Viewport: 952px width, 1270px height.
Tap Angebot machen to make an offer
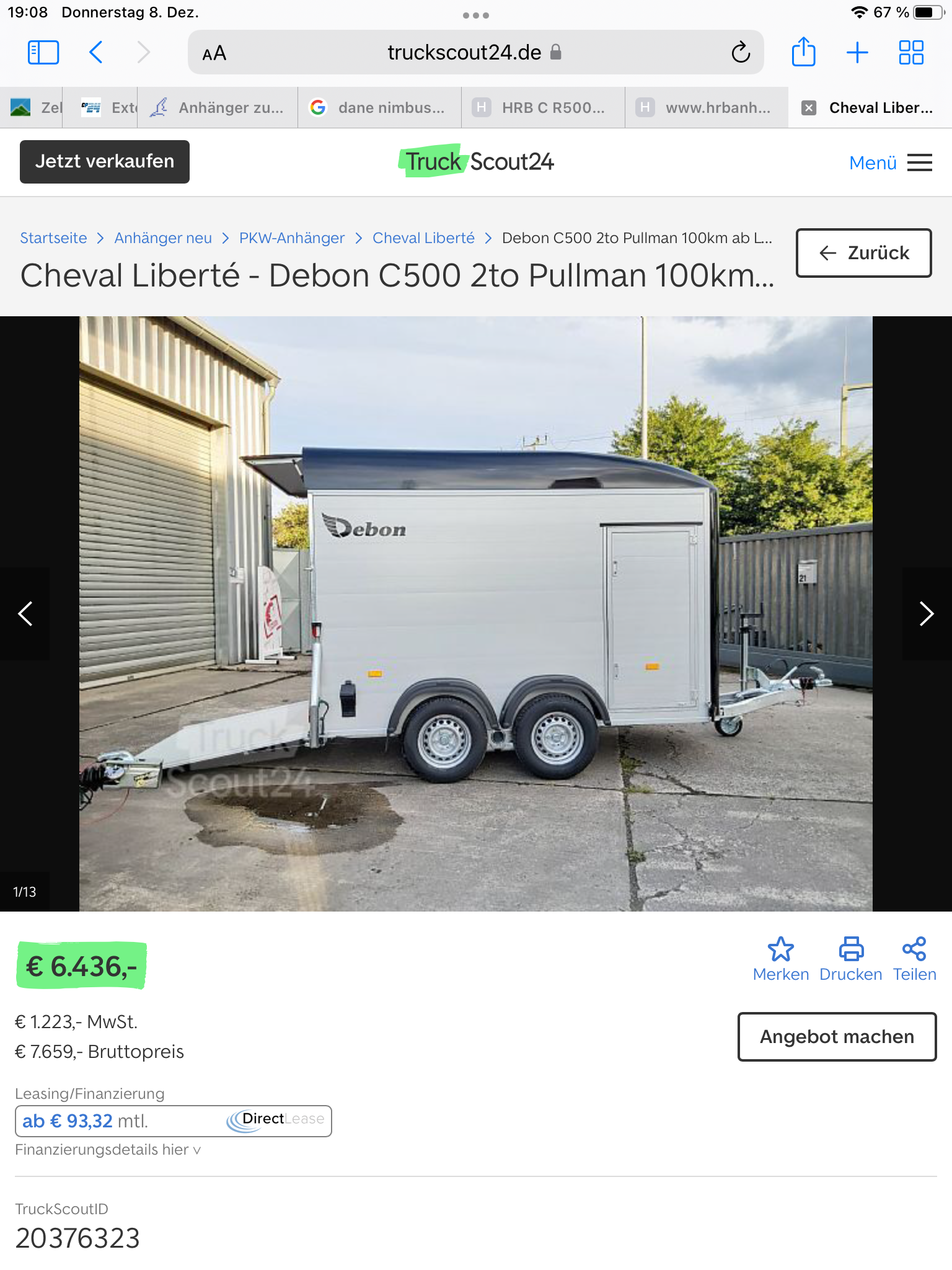pos(837,1037)
